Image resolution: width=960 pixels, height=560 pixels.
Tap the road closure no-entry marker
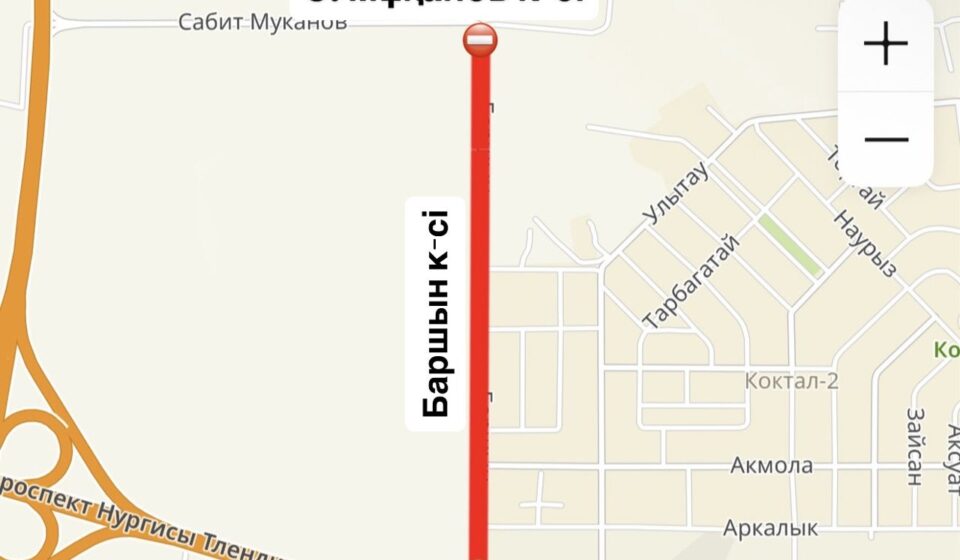pyautogui.click(x=480, y=40)
